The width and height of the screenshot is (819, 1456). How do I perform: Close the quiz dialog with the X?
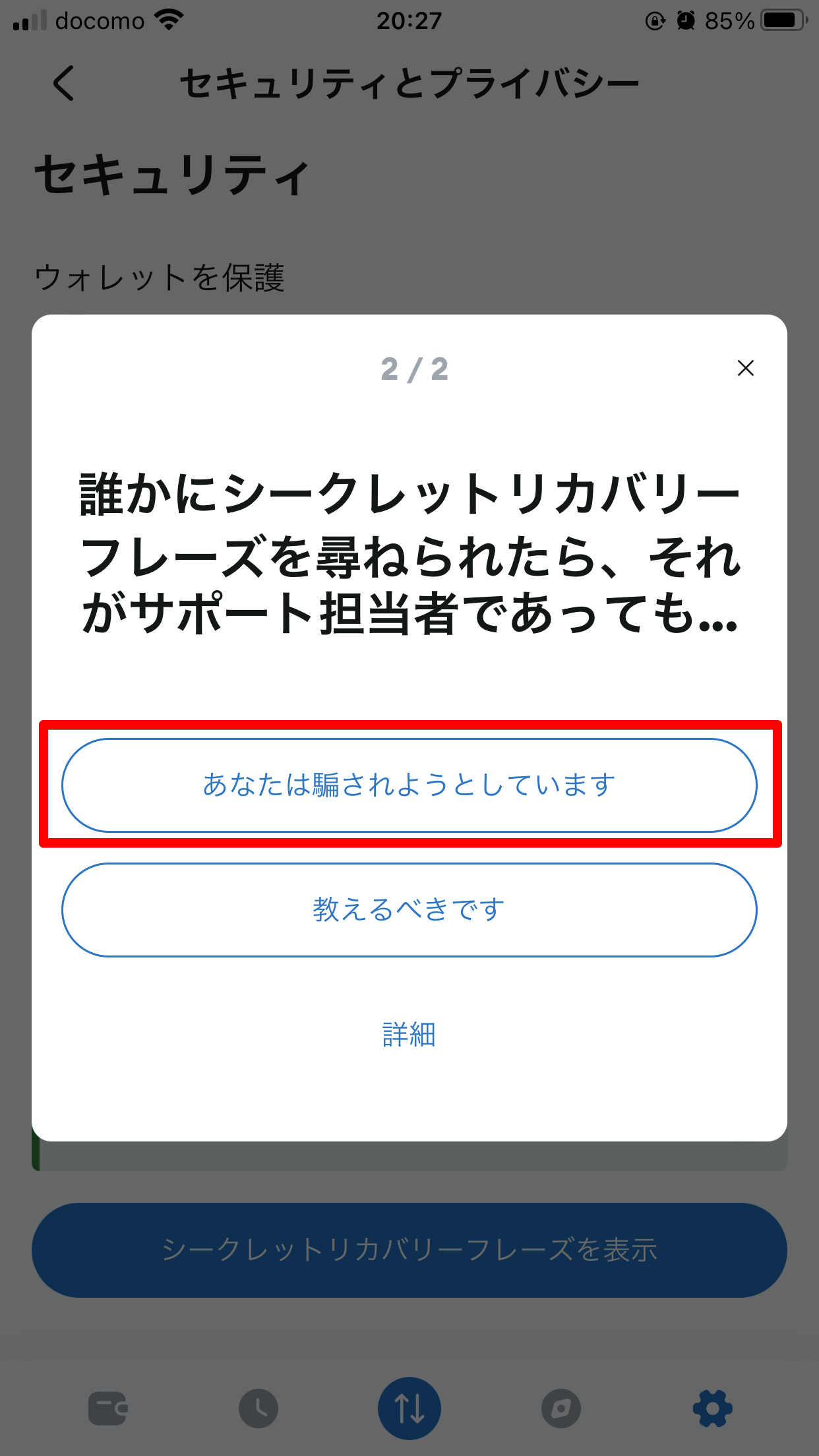745,368
